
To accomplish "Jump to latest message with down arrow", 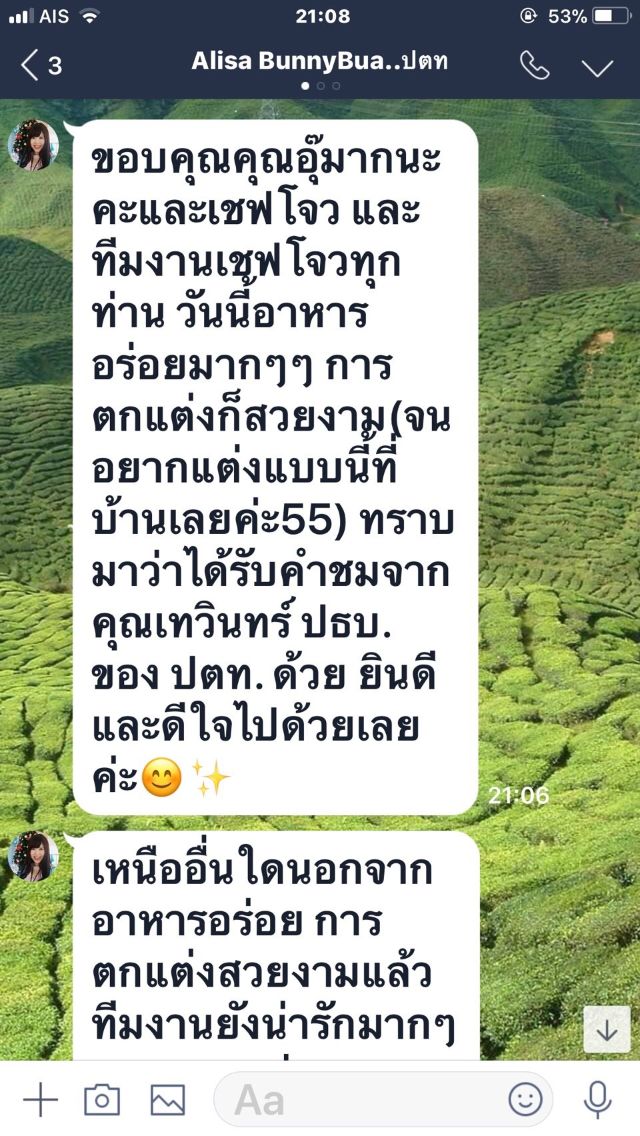I will coord(607,1029).
